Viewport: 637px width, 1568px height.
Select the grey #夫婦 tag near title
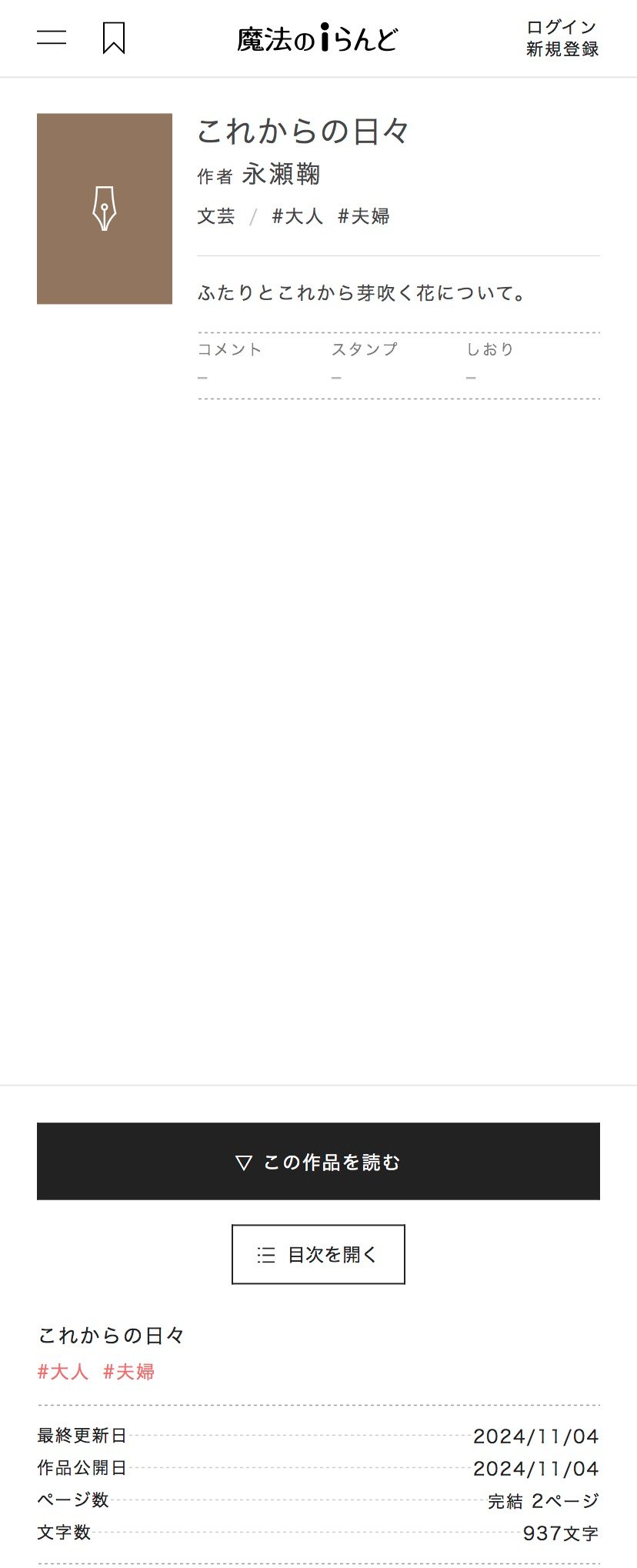(x=364, y=216)
